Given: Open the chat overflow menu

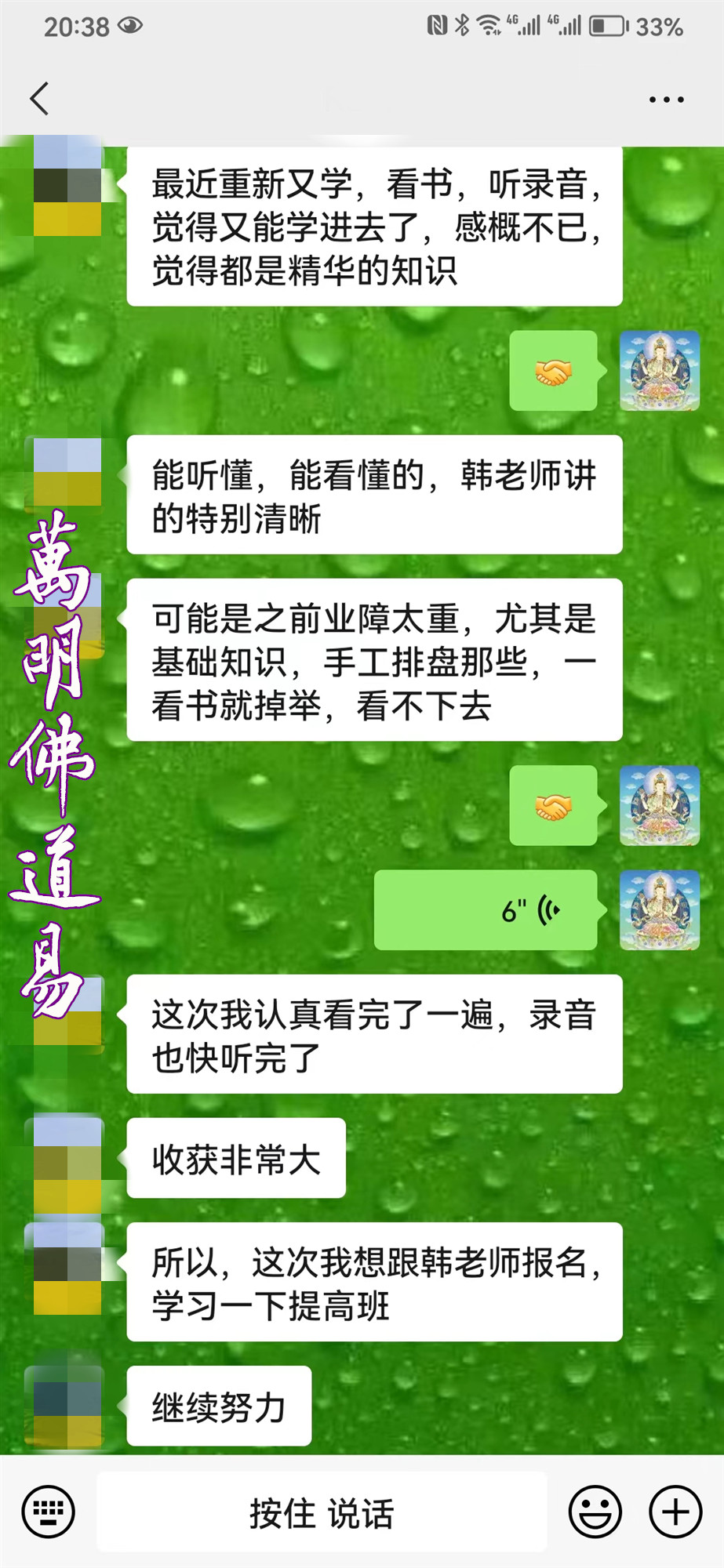Looking at the screenshot, I should tap(666, 100).
